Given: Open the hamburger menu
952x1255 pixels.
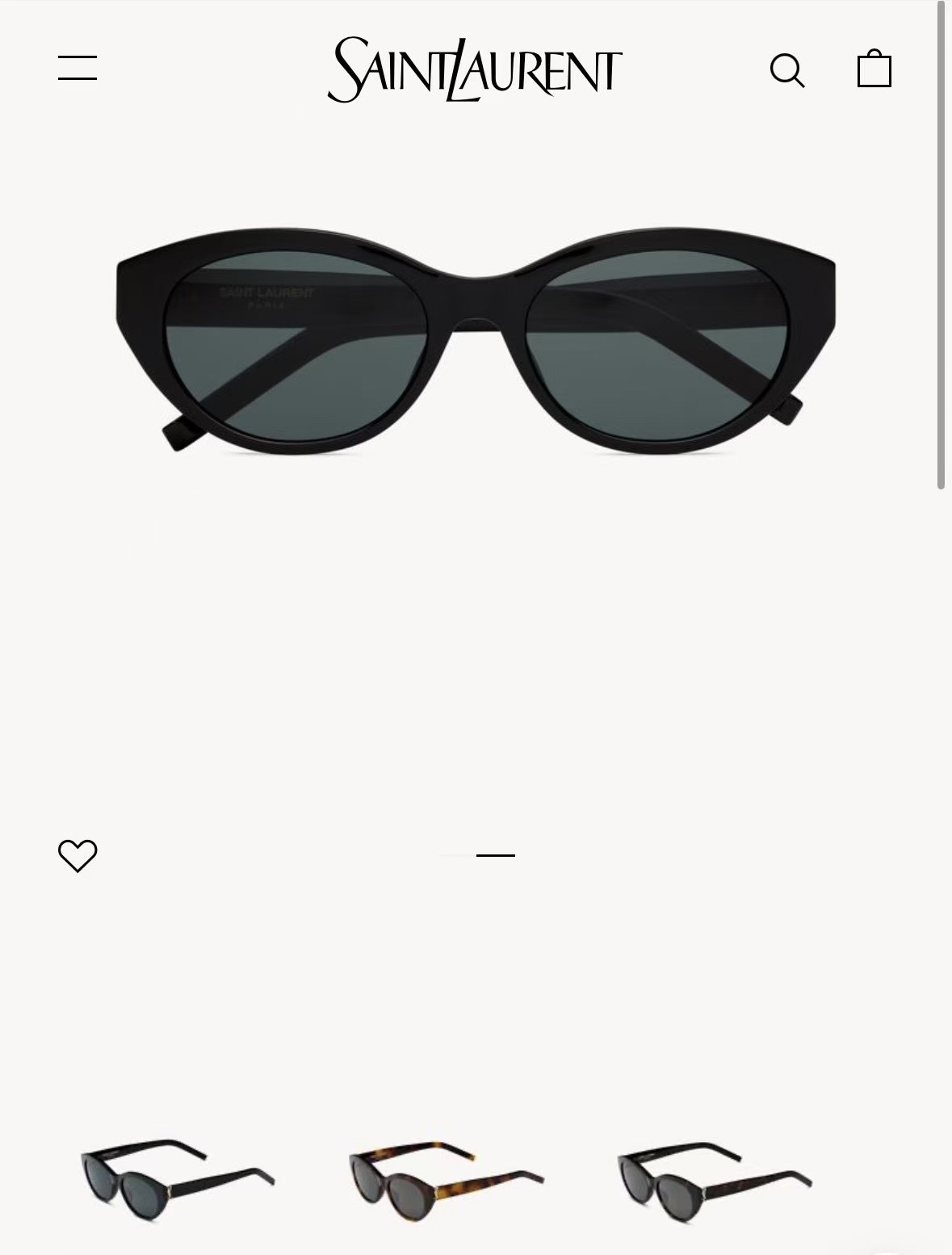Looking at the screenshot, I should 78,69.
